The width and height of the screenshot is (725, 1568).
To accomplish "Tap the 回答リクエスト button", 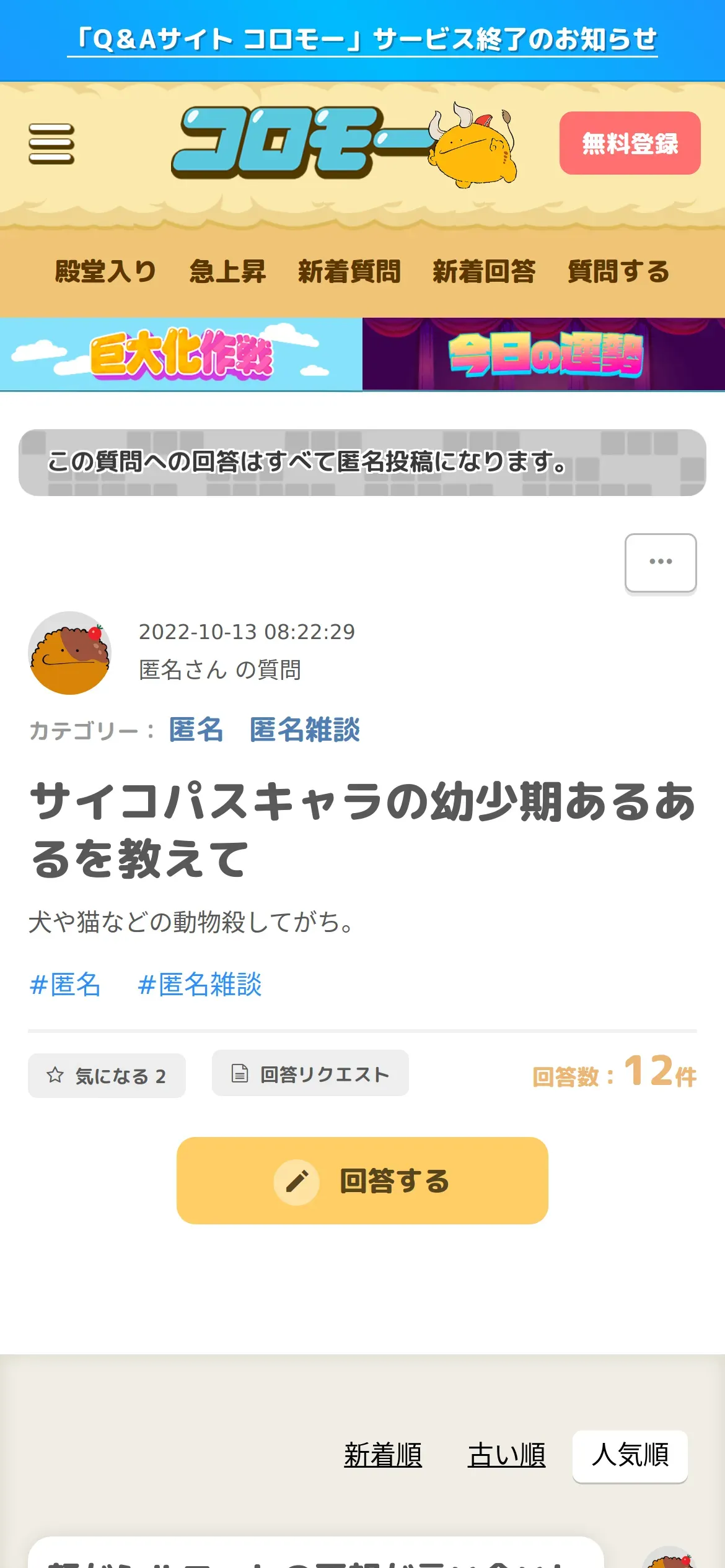I will coord(310,1073).
